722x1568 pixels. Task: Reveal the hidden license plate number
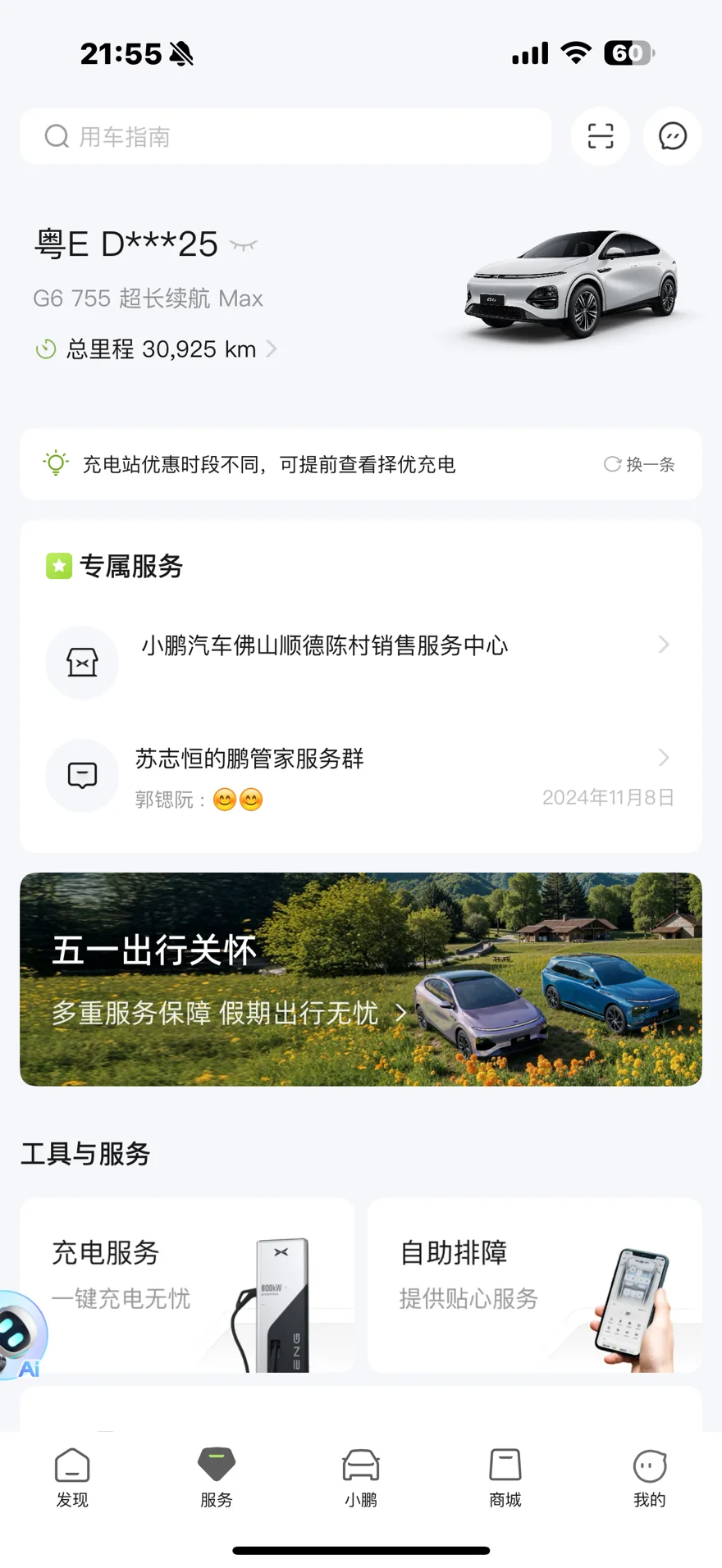pos(244,245)
